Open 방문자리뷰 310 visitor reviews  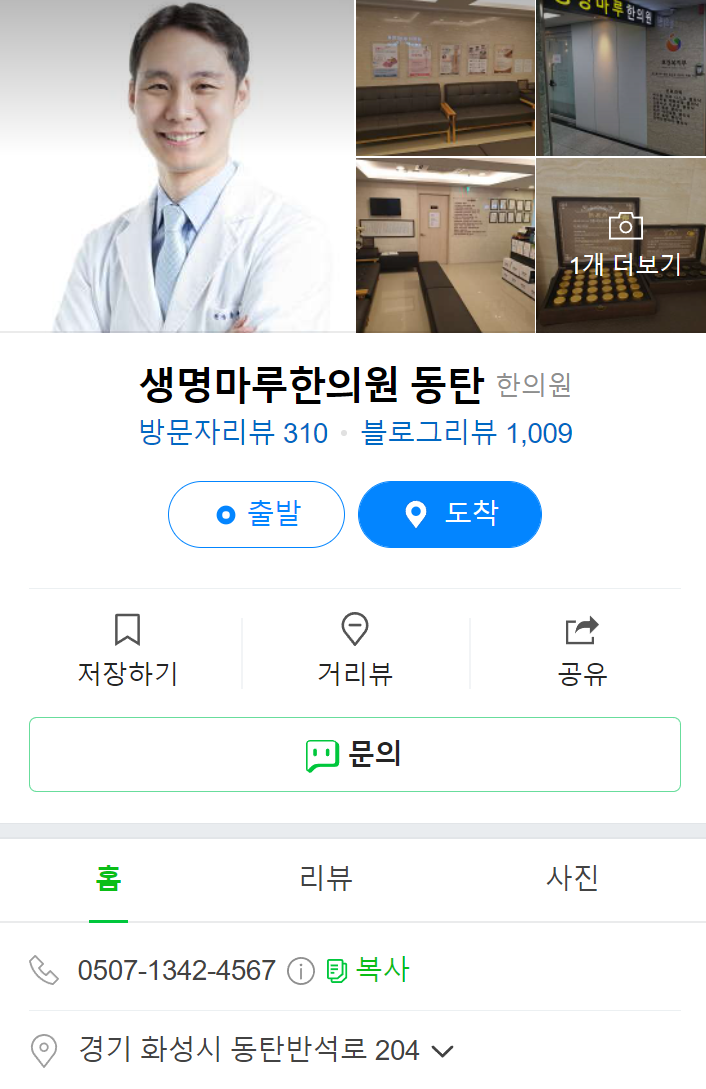pos(234,433)
